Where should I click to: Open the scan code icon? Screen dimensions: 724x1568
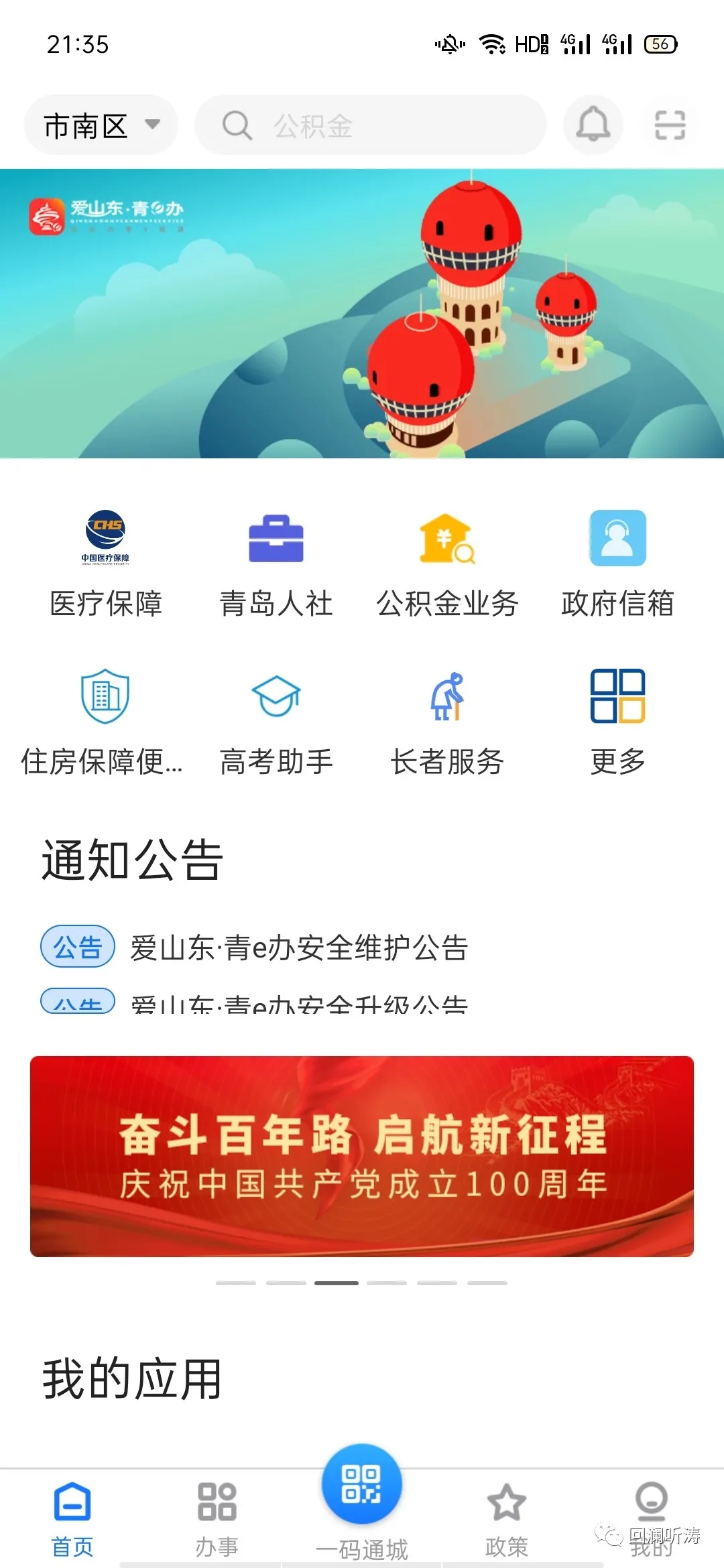click(x=670, y=125)
